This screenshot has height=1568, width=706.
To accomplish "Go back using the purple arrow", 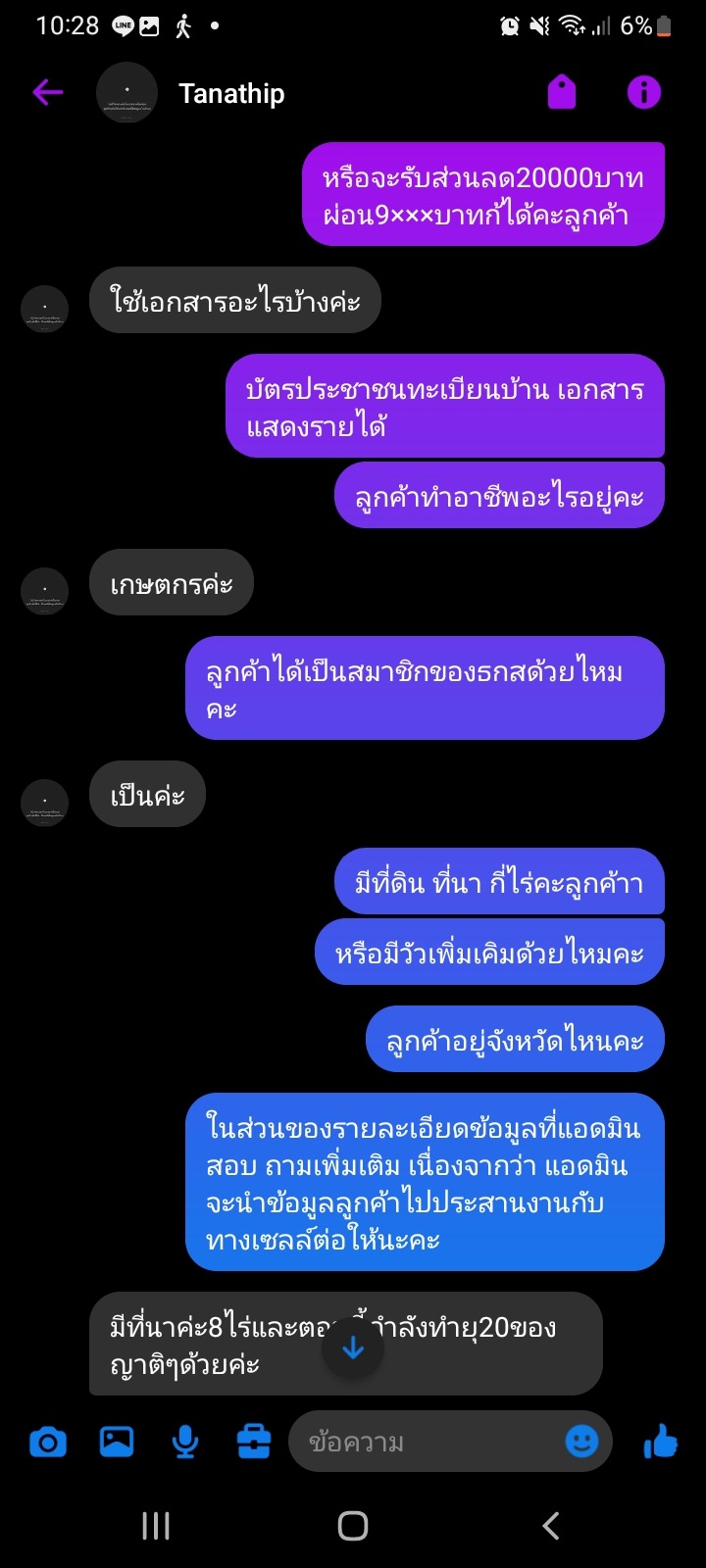I will pos(47,93).
